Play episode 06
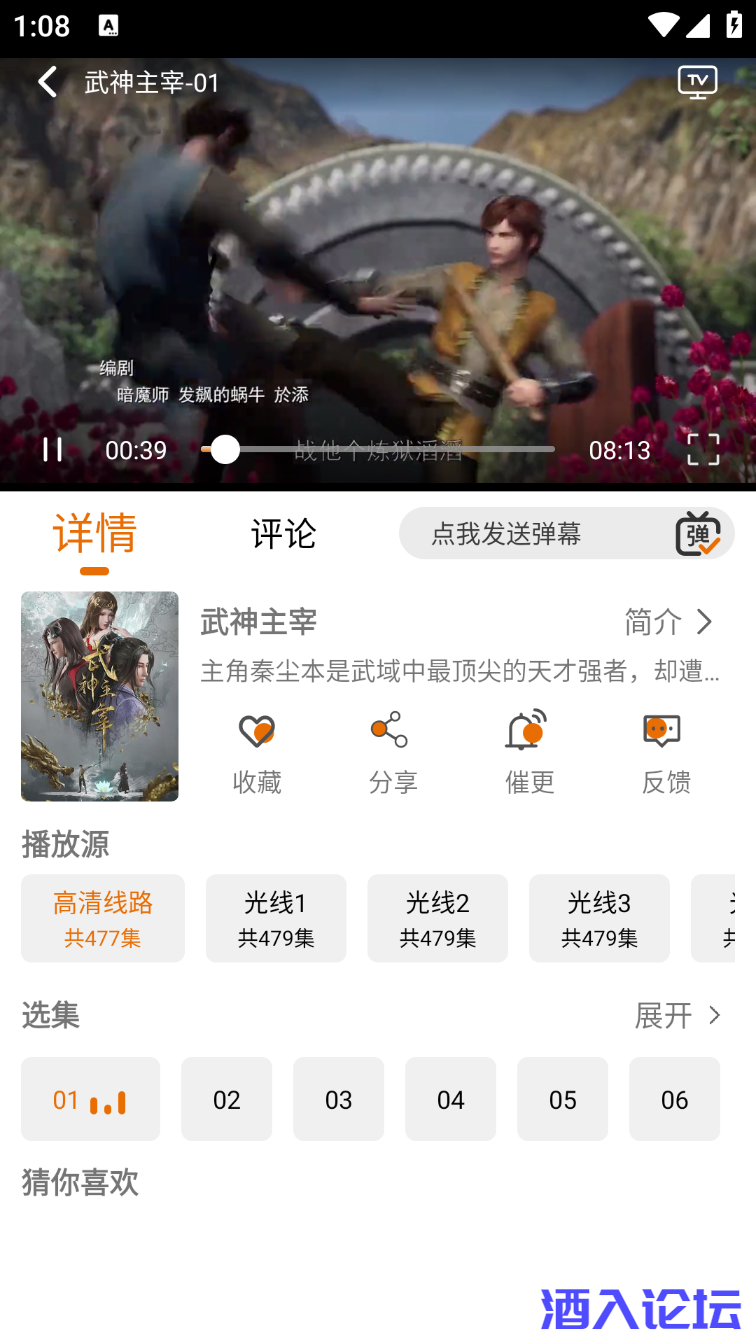 (674, 1099)
